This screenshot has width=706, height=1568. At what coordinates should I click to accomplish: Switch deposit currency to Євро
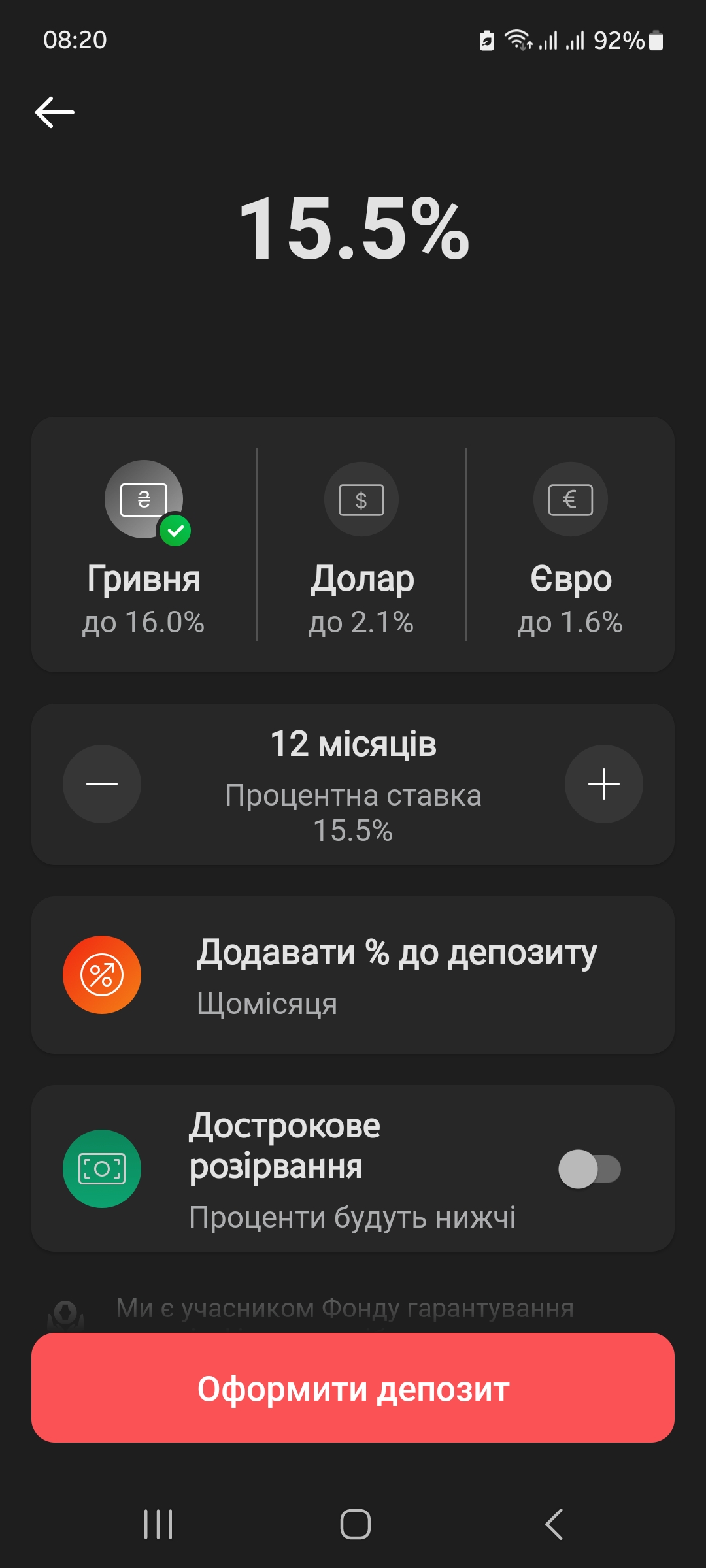570,544
